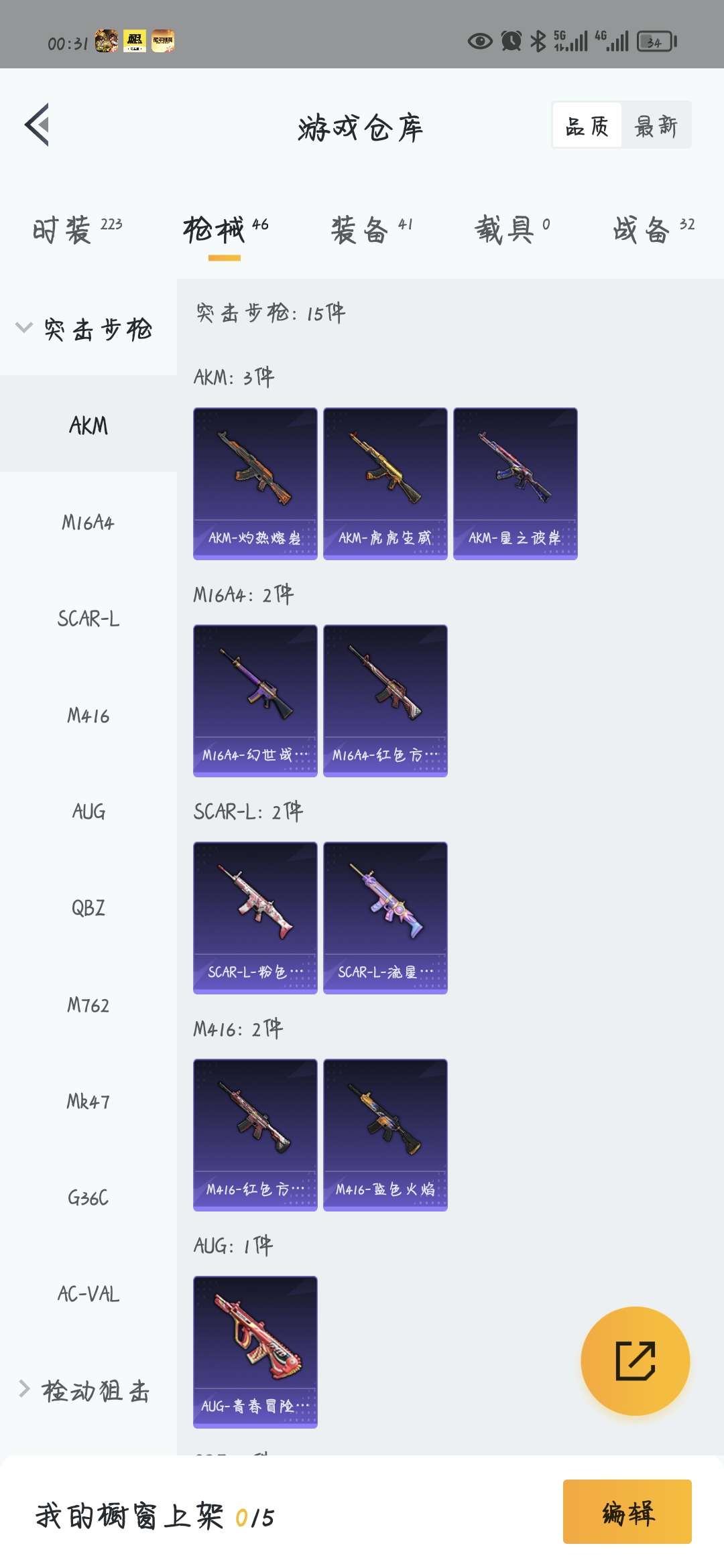This screenshot has width=724, height=1568.
Task: Switch to the 载具 tab
Action: [x=511, y=230]
